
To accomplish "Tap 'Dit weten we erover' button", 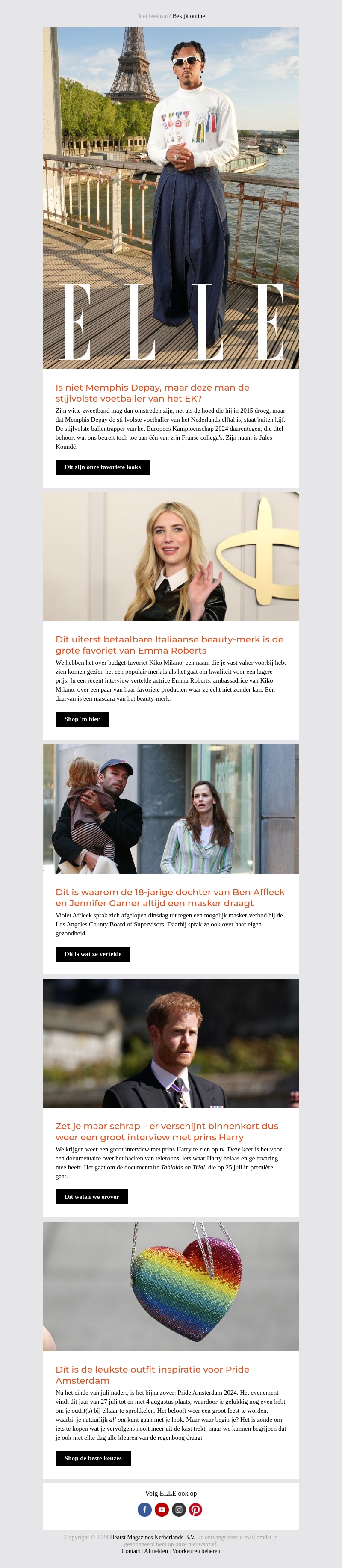I will pyautogui.click(x=91, y=1197).
